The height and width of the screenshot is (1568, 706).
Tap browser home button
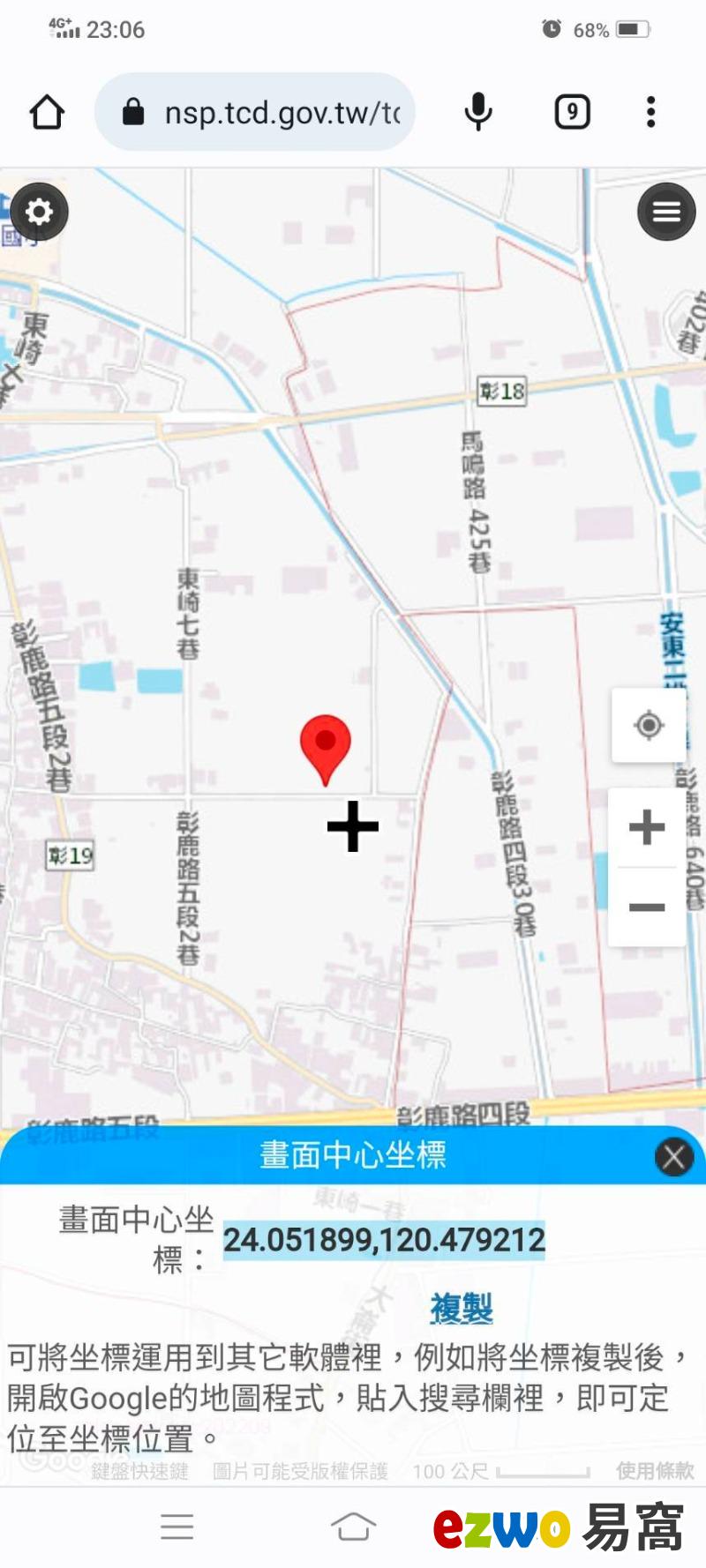47,112
